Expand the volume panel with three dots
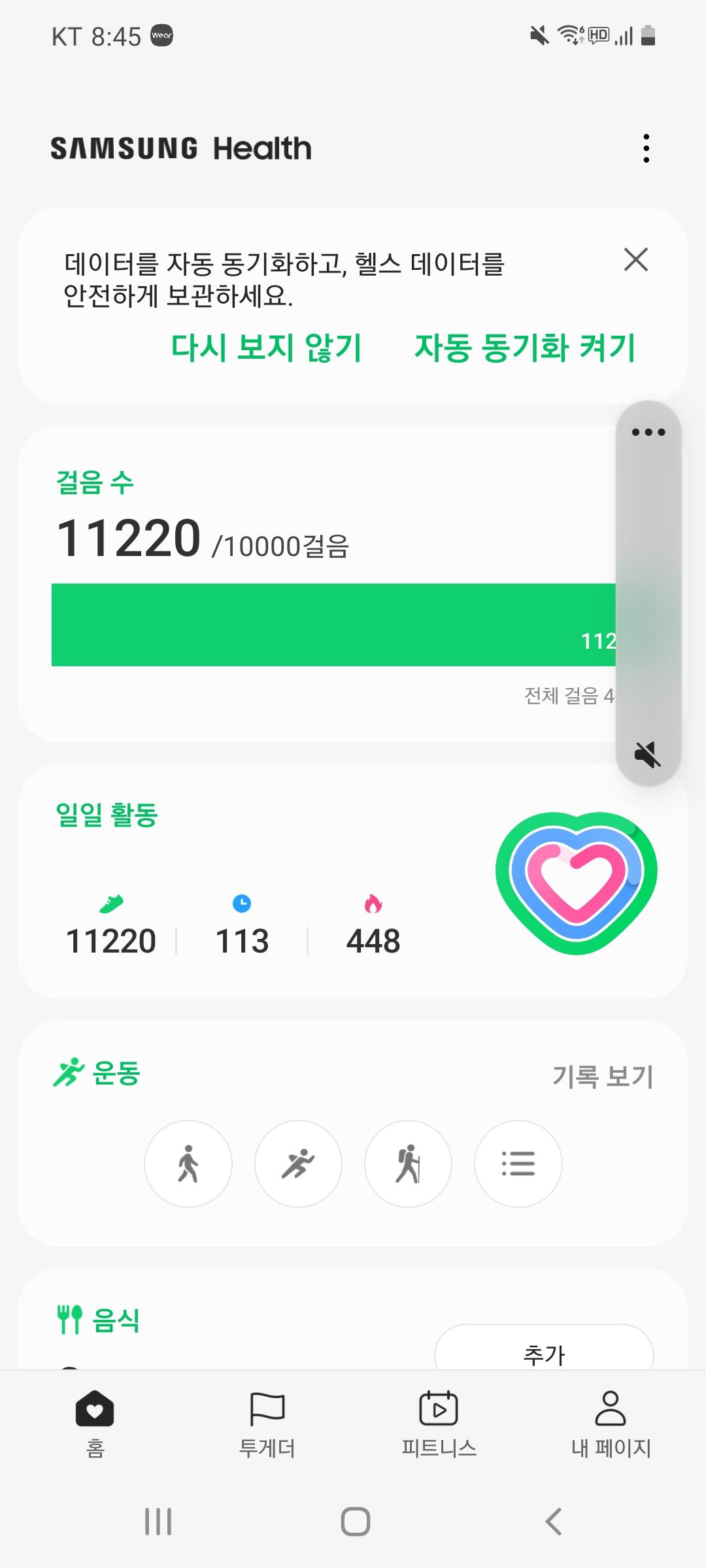Image resolution: width=706 pixels, height=1568 pixels. click(x=648, y=432)
